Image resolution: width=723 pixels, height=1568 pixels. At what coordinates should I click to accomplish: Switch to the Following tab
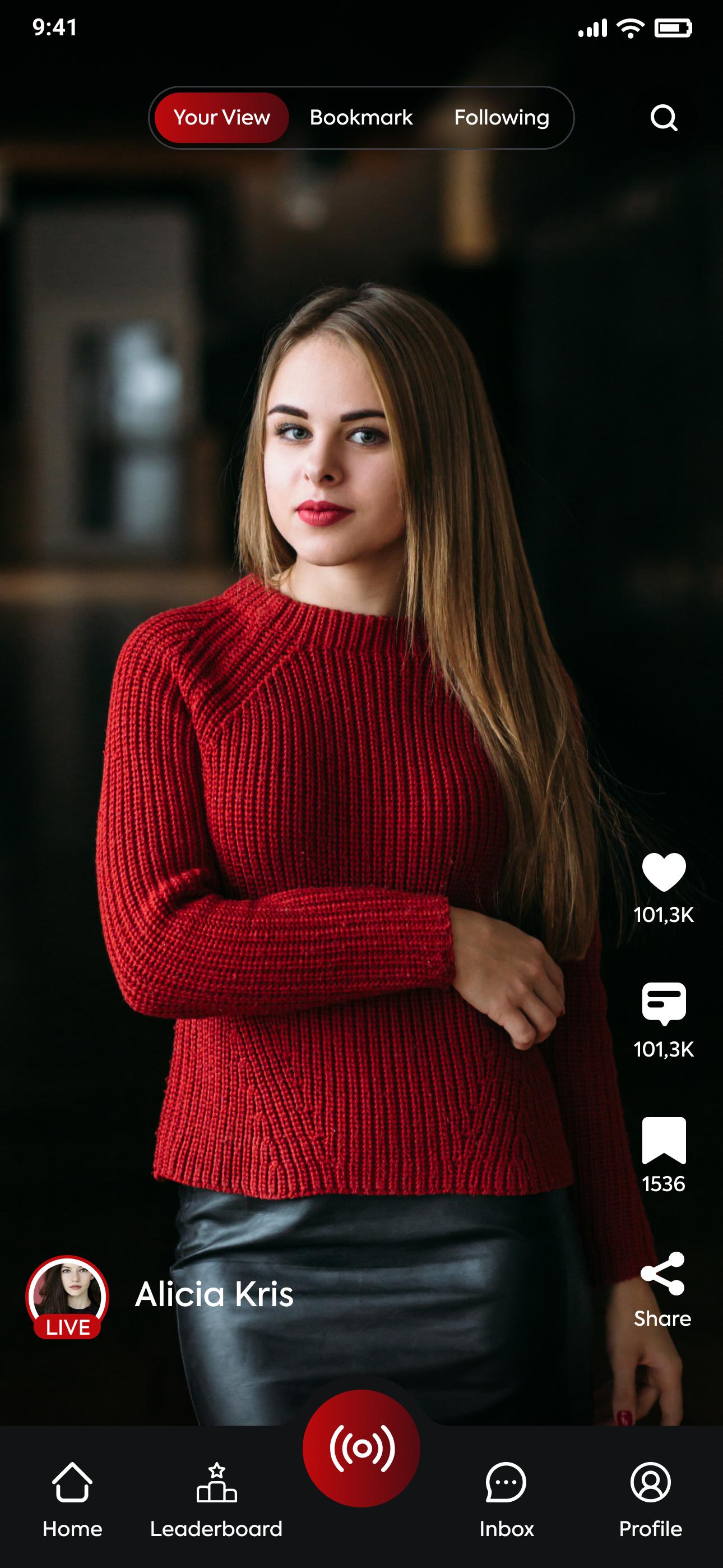[x=502, y=117]
